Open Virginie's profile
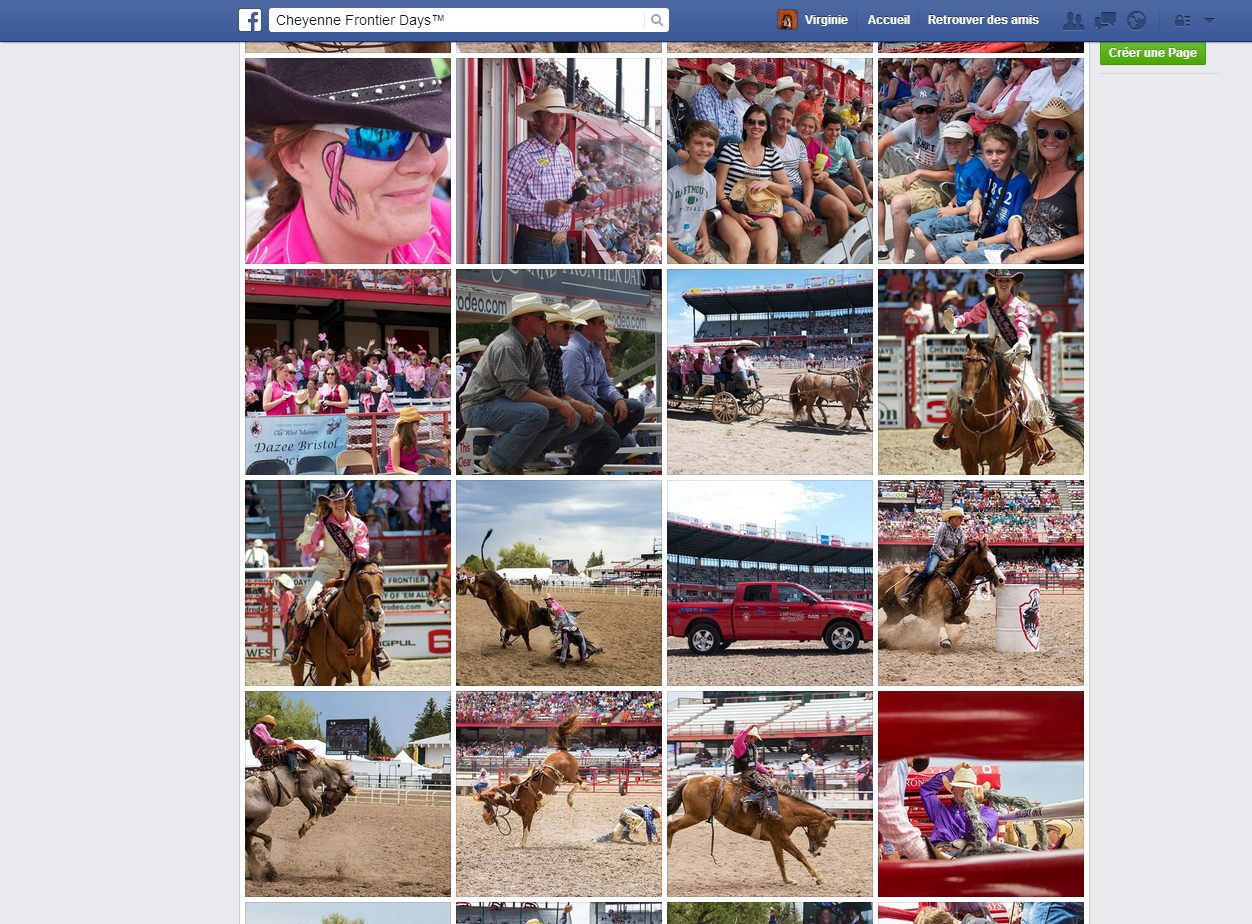 click(815, 20)
